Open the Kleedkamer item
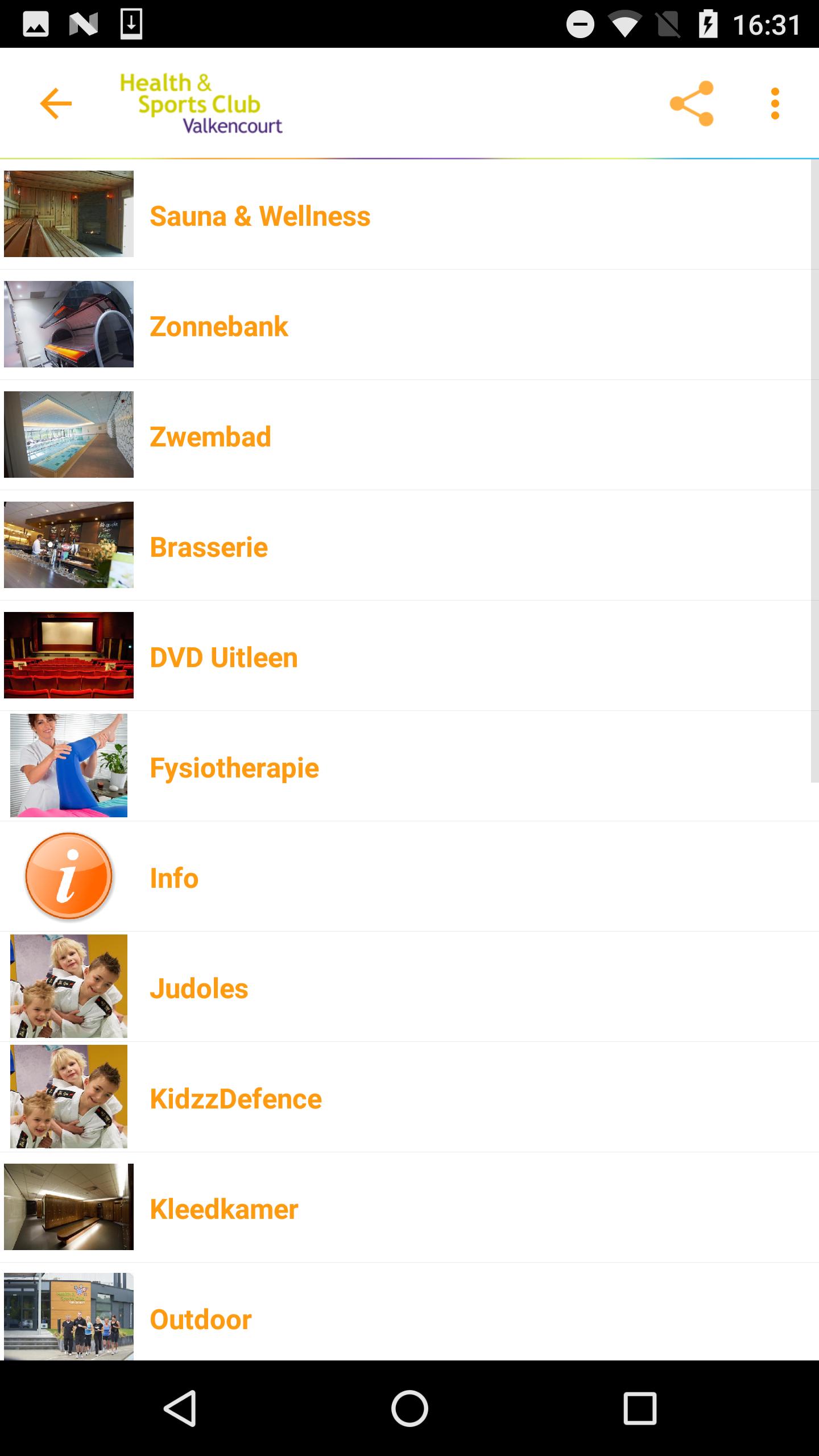 [224, 1209]
